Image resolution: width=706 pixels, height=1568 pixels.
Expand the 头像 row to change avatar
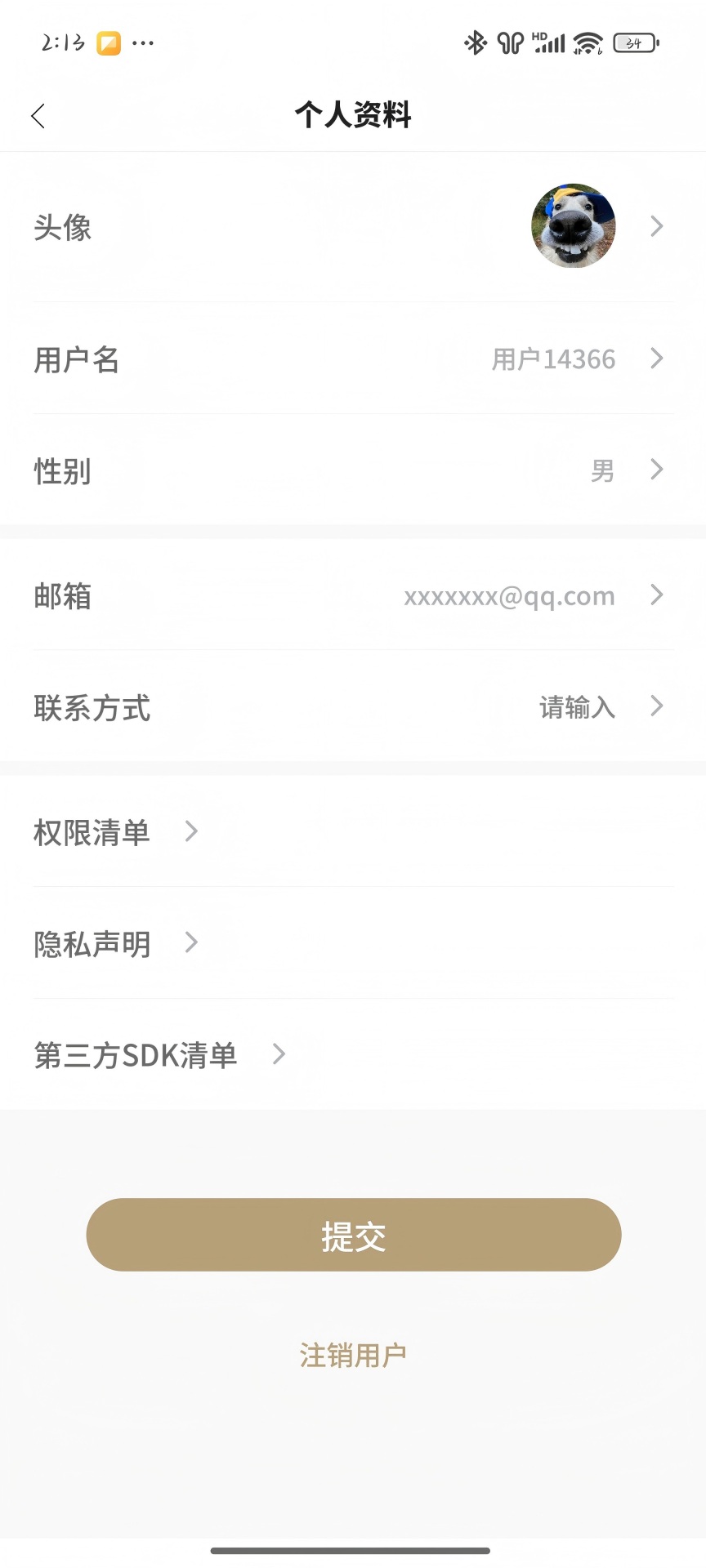click(353, 226)
